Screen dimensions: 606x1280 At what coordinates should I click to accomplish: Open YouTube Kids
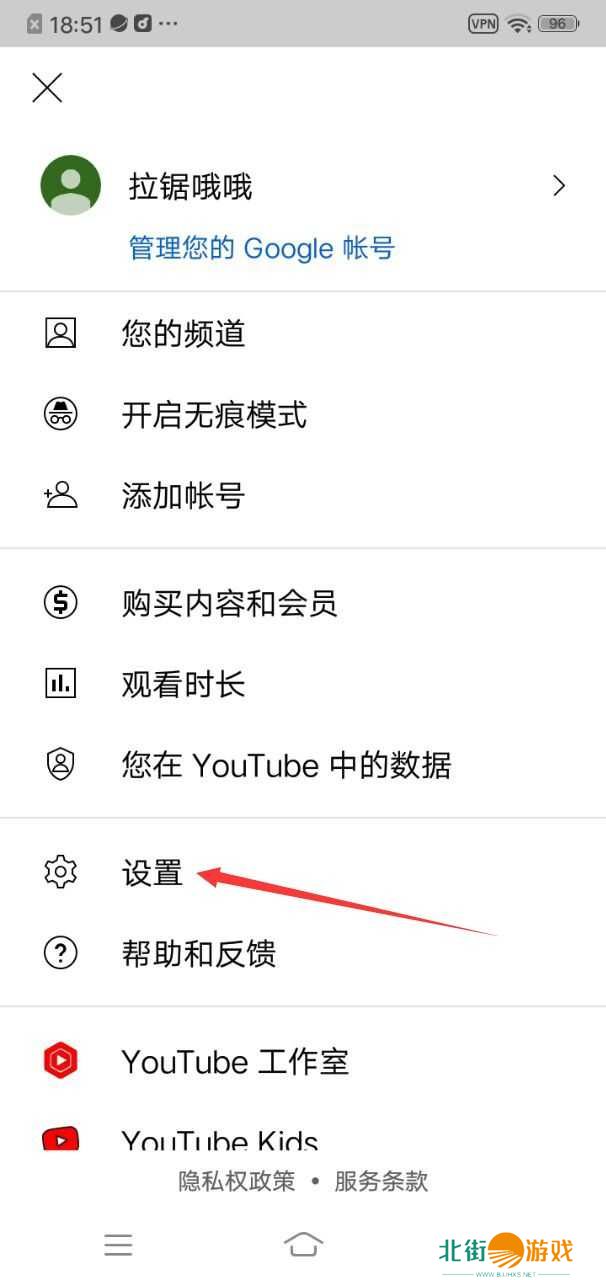pos(219,1138)
